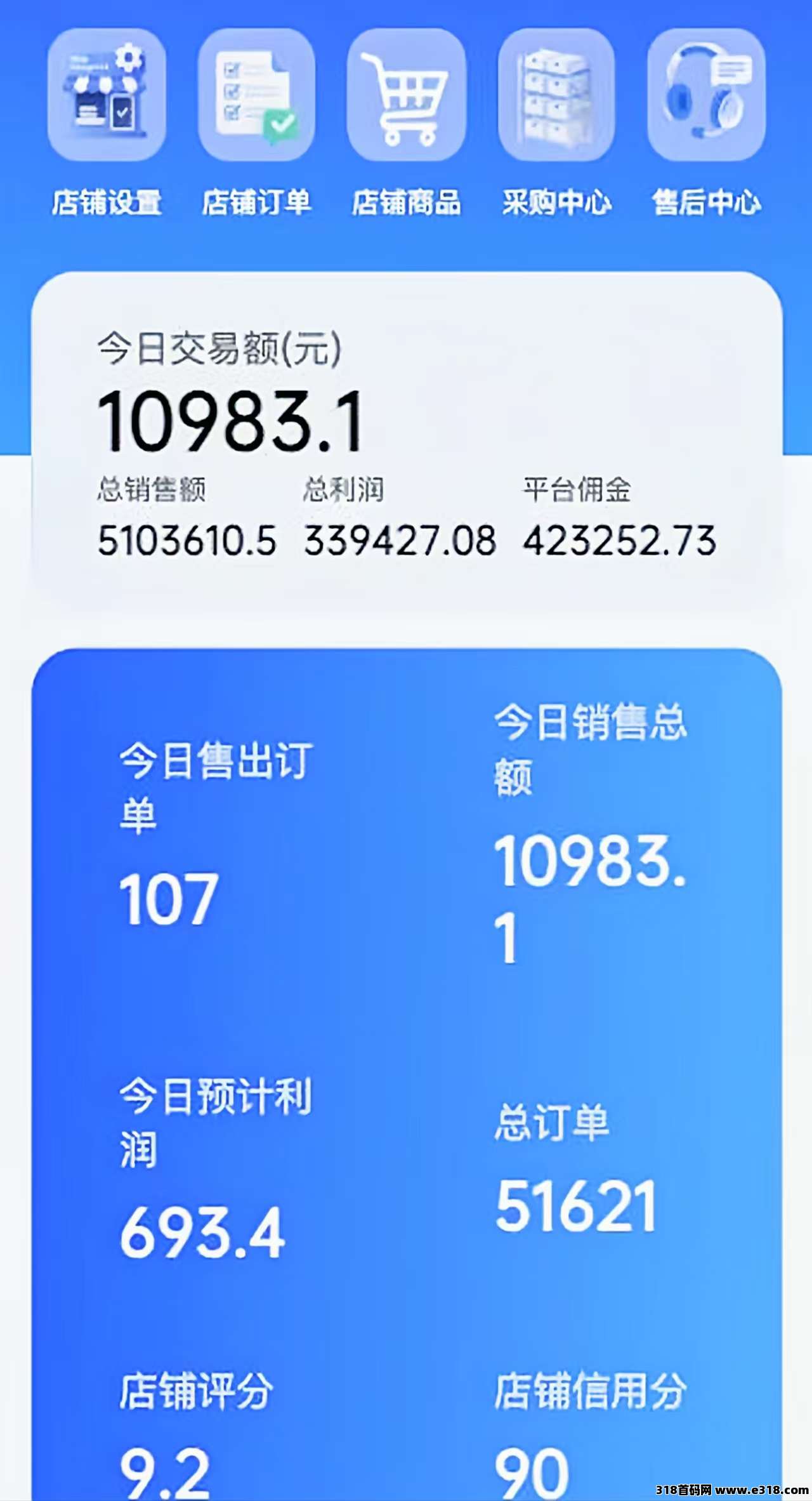Click the 总利润 value 339427.08

pyautogui.click(x=400, y=543)
